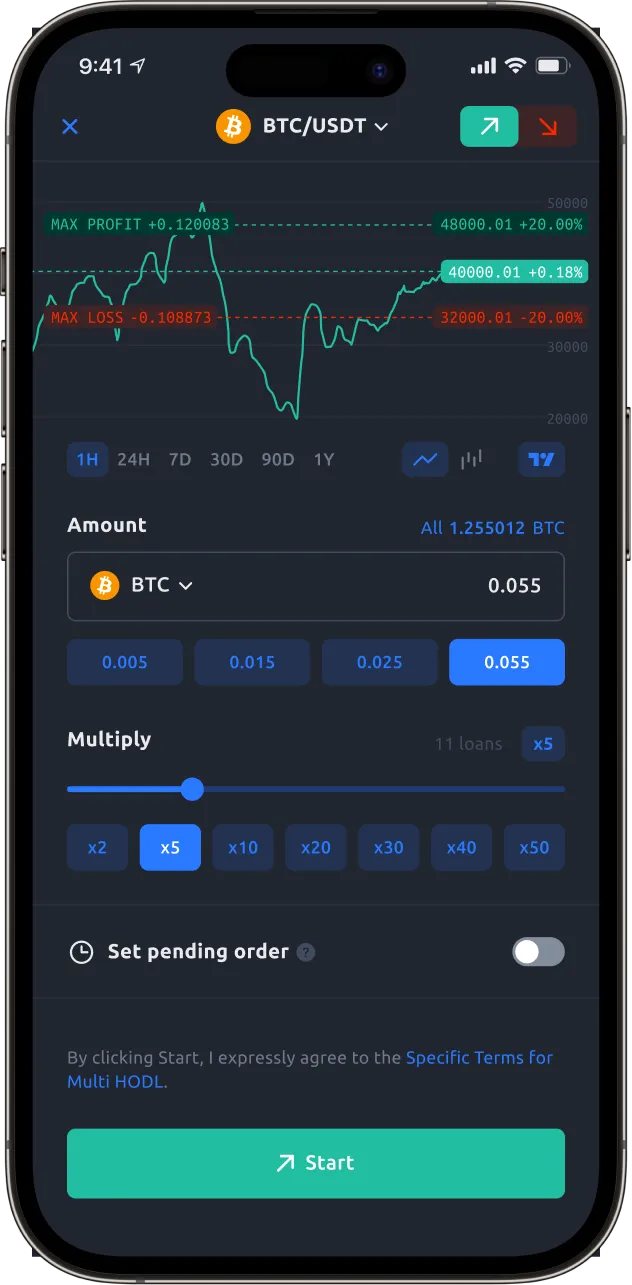Image resolution: width=632 pixels, height=1285 pixels.
Task: Tap the green Start button
Action: point(316,1163)
